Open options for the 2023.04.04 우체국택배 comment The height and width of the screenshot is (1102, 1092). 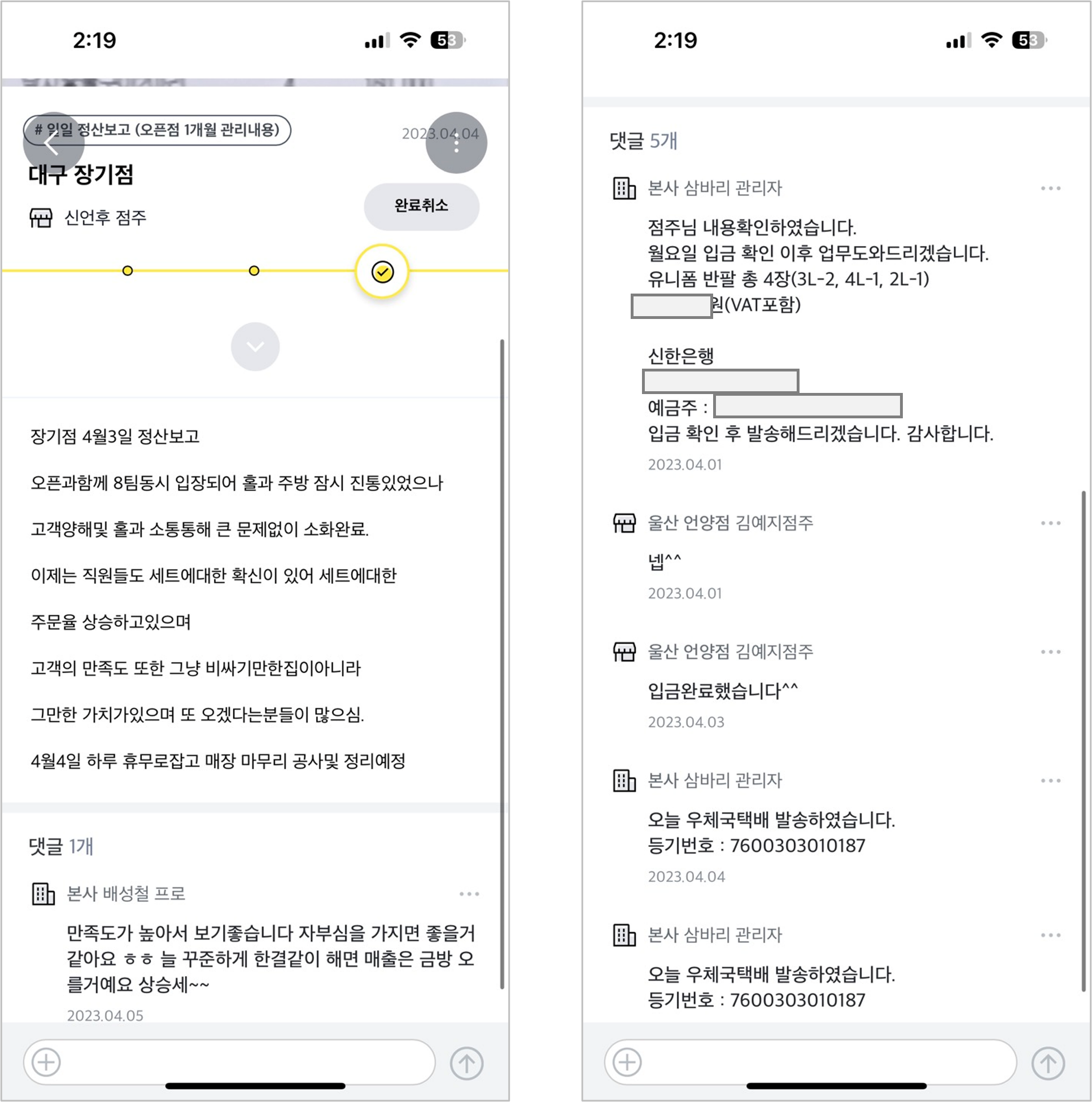[1050, 781]
